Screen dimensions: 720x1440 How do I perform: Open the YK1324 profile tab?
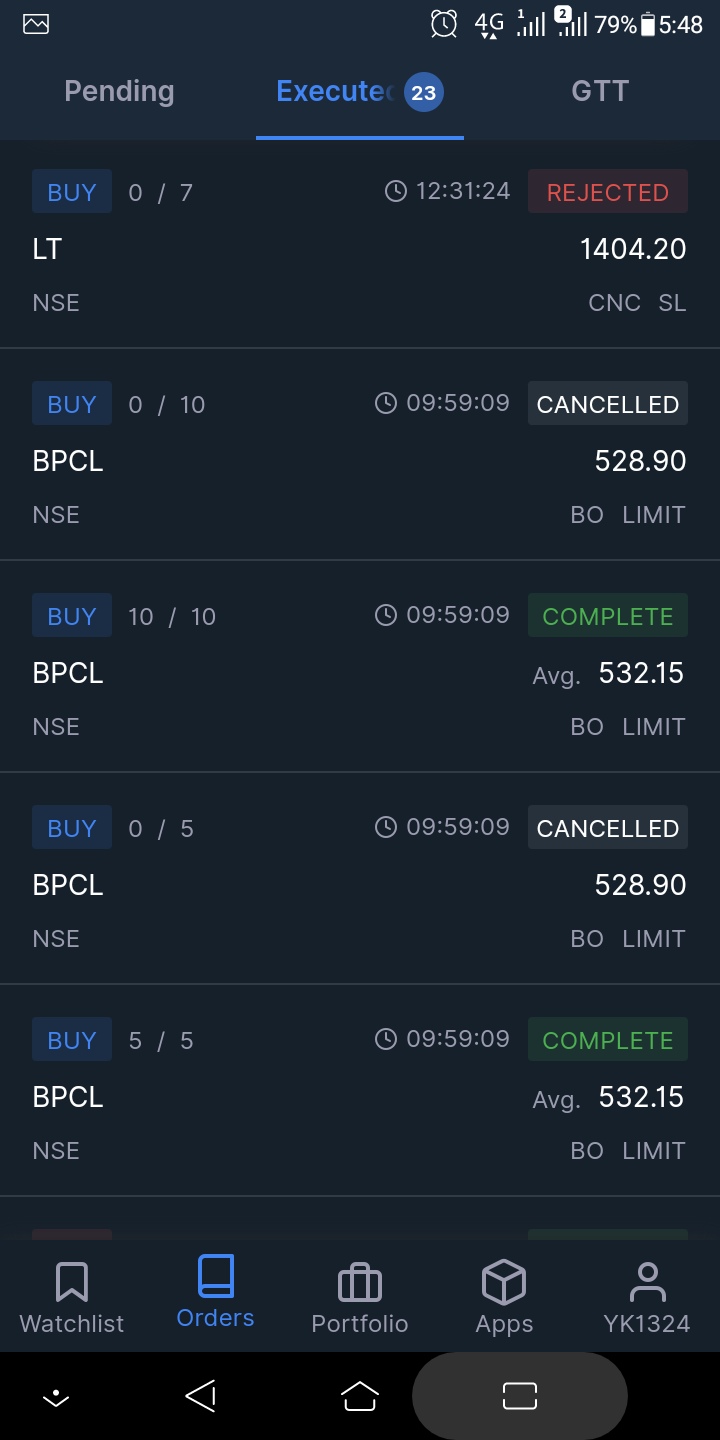click(x=647, y=1297)
